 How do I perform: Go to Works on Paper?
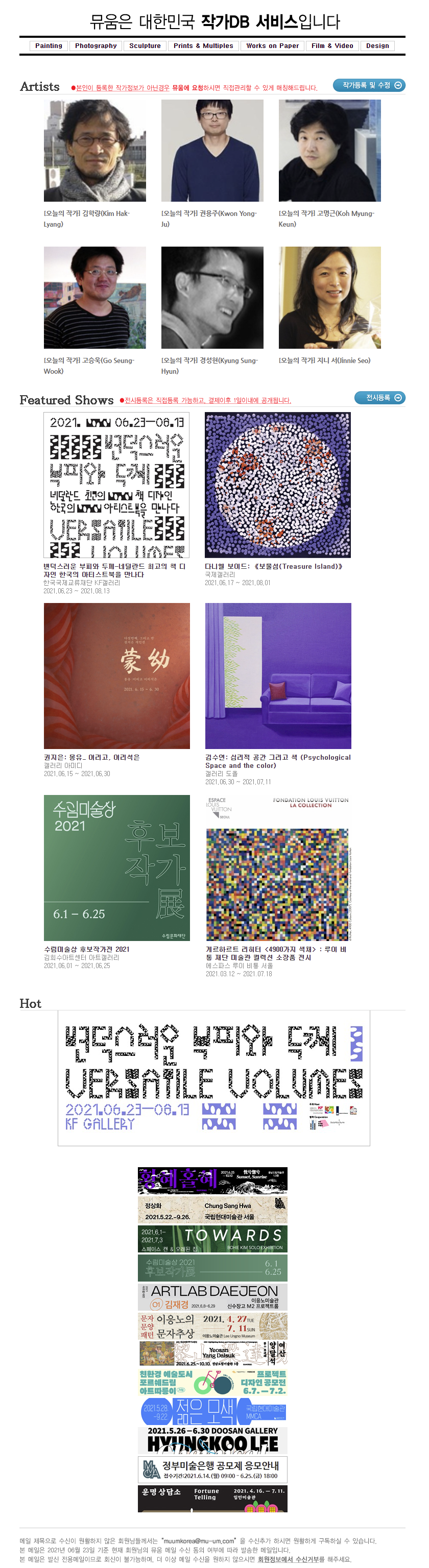(272, 45)
